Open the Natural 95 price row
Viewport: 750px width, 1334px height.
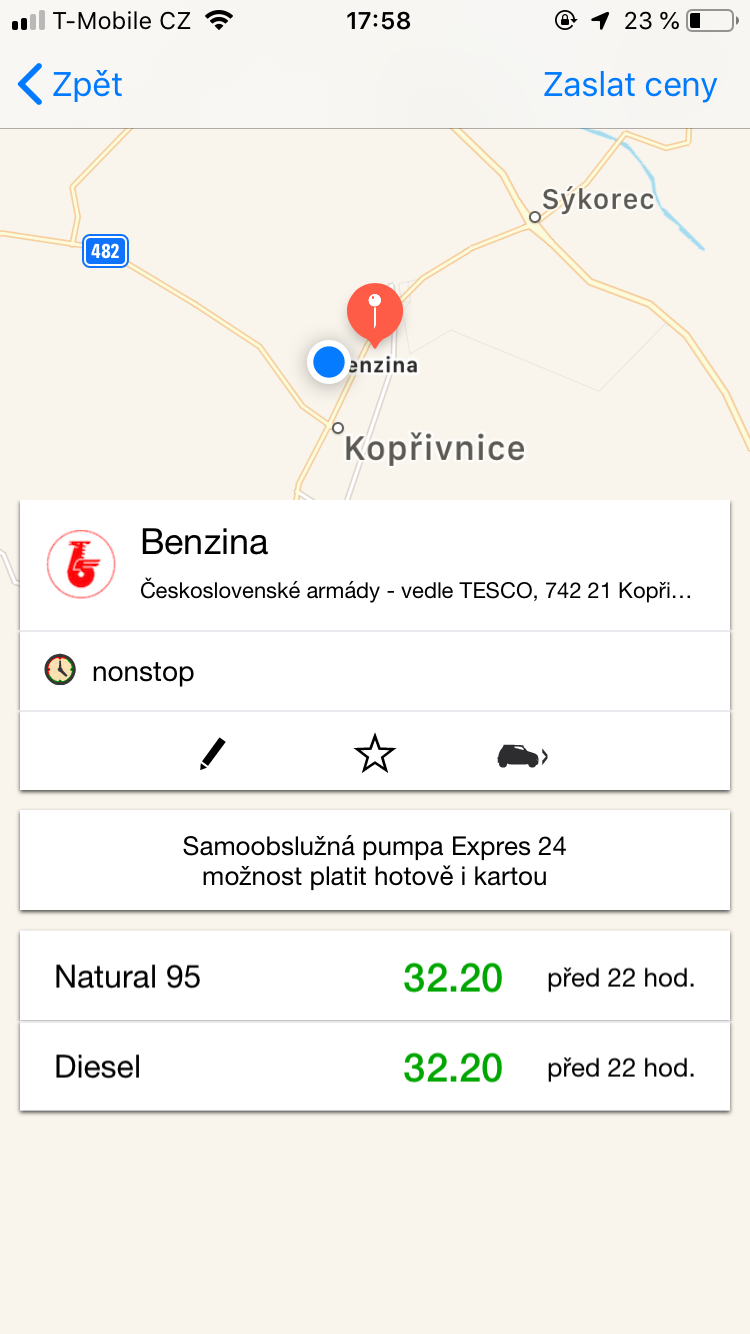[375, 977]
